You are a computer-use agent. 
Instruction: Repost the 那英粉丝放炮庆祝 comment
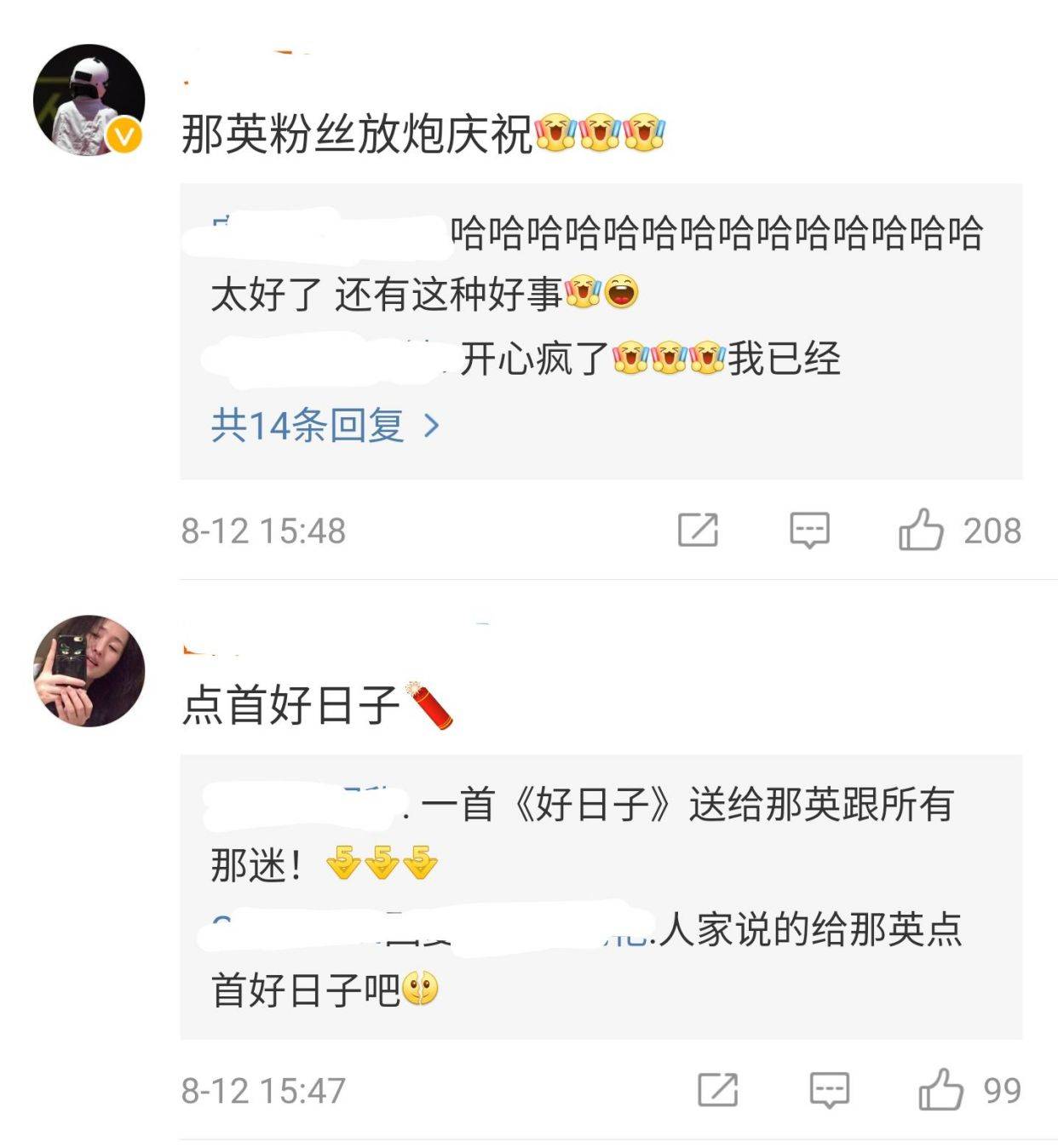coord(698,530)
